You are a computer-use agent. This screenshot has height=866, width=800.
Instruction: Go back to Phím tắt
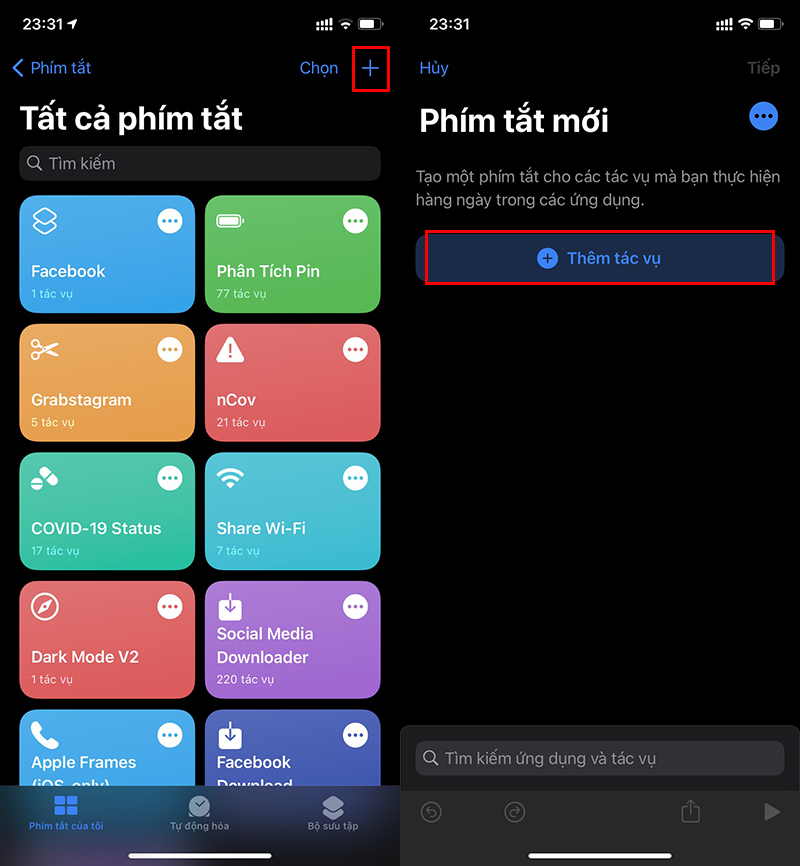pyautogui.click(x=52, y=68)
